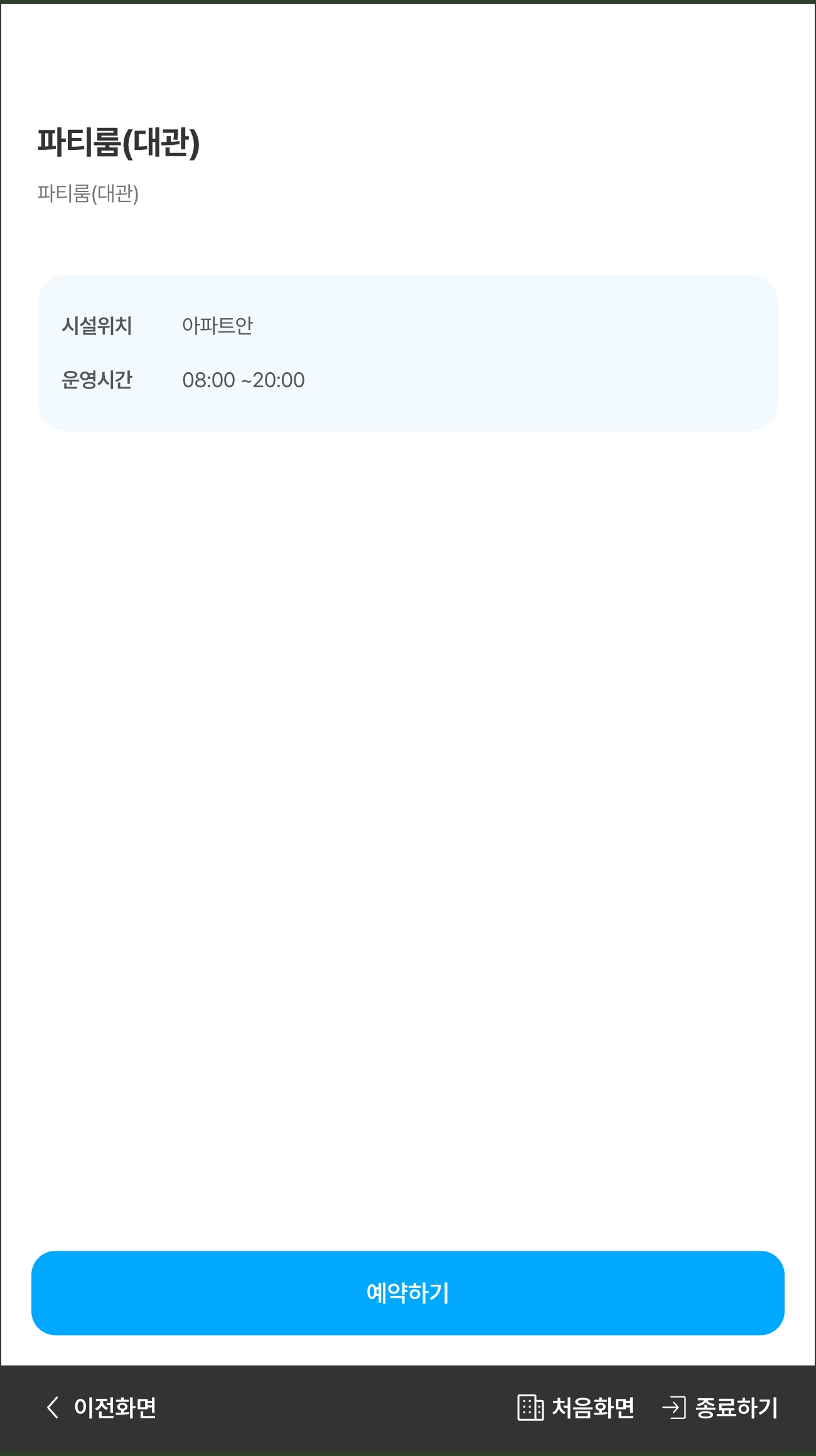816x1456 pixels.
Task: Tap the 예약하기 button to reserve
Action: point(408,1293)
